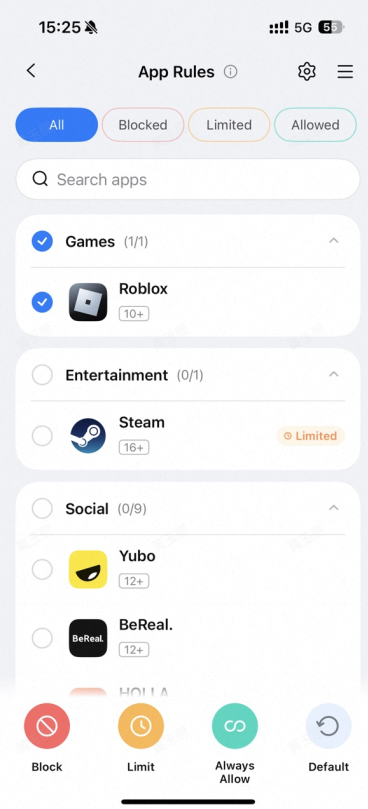Collapse the Games section
This screenshot has height=809, width=368.
click(x=334, y=241)
